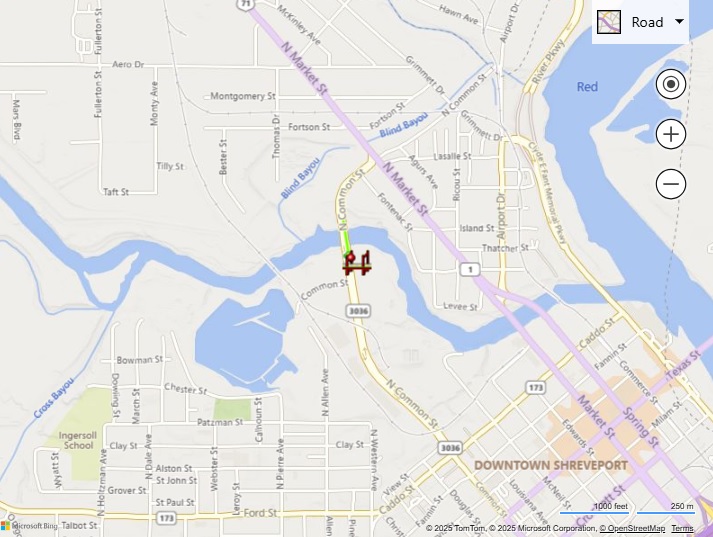713x537 pixels.
Task: Locate me on the map
Action: [x=671, y=85]
